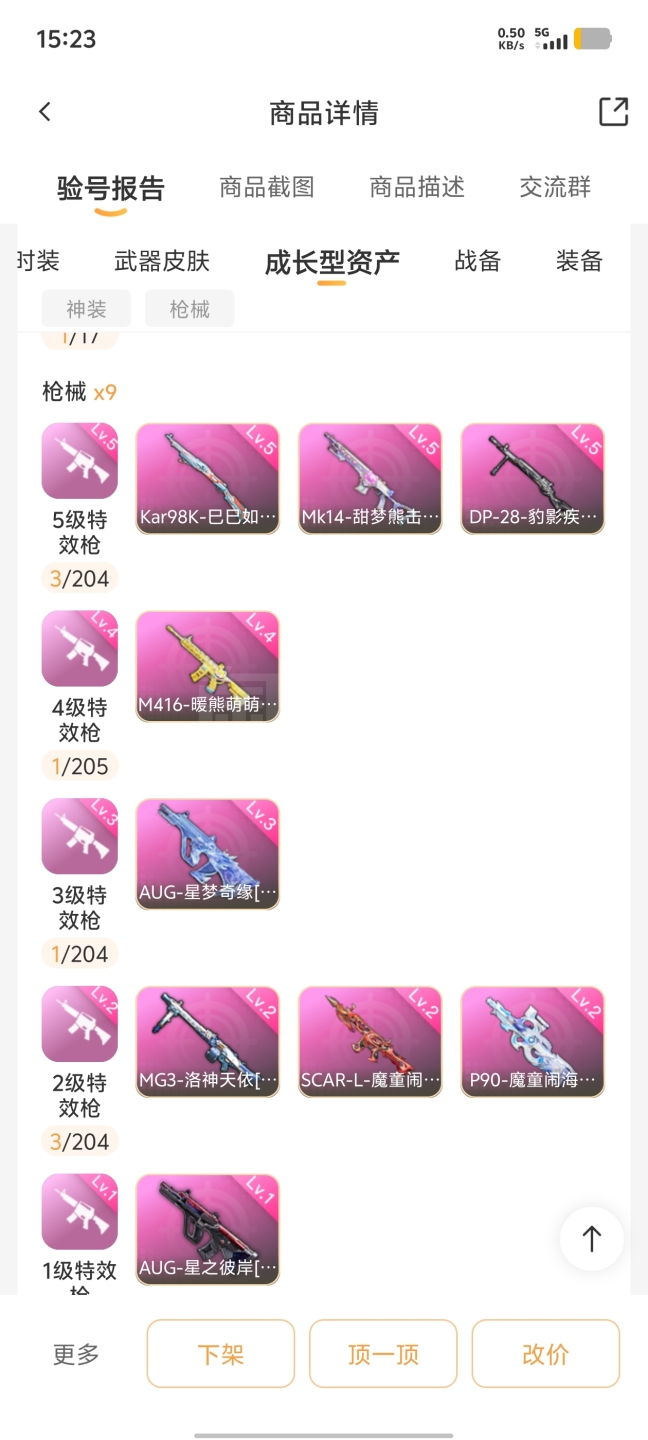648x1440 pixels.
Task: Switch to the 交流群 tab
Action: pos(555,187)
